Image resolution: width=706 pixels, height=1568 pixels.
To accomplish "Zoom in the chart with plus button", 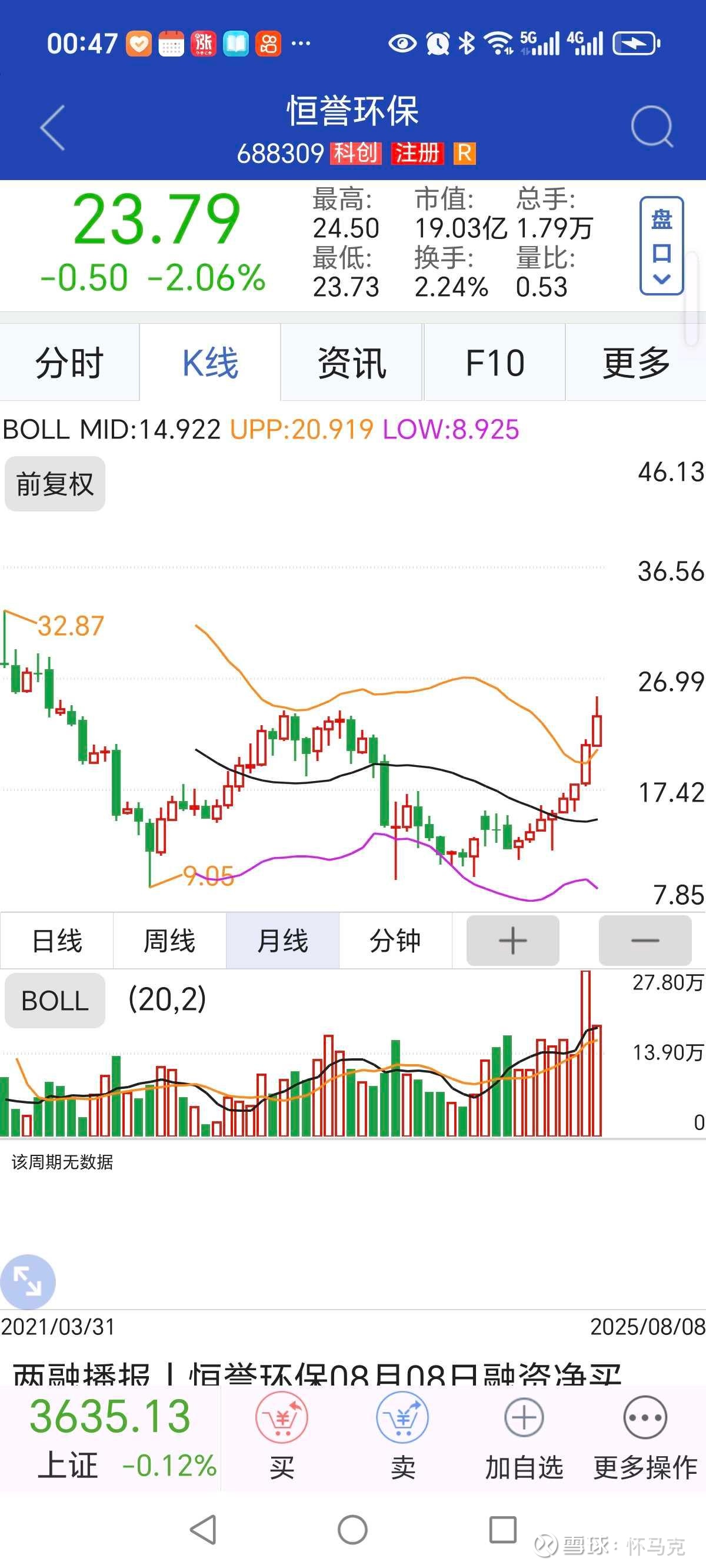I will pyautogui.click(x=512, y=941).
